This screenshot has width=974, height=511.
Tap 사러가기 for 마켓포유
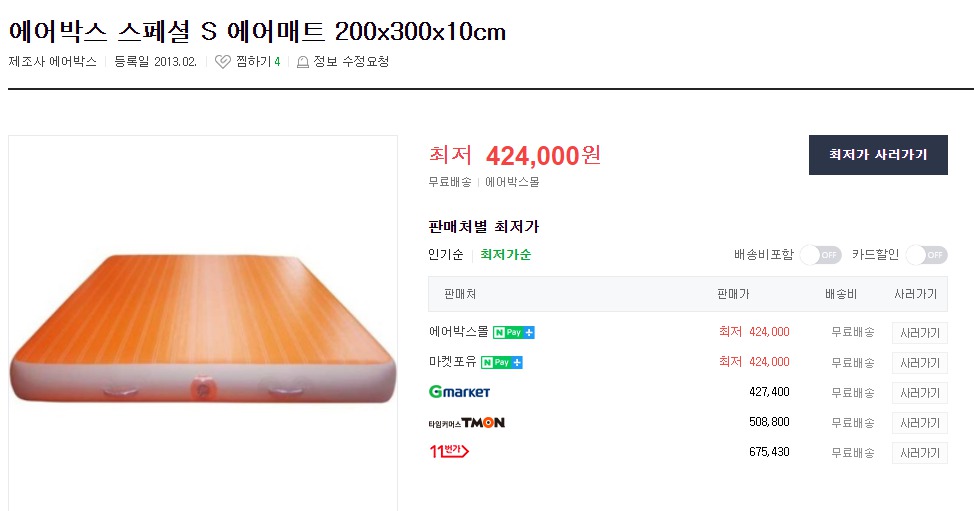919,363
